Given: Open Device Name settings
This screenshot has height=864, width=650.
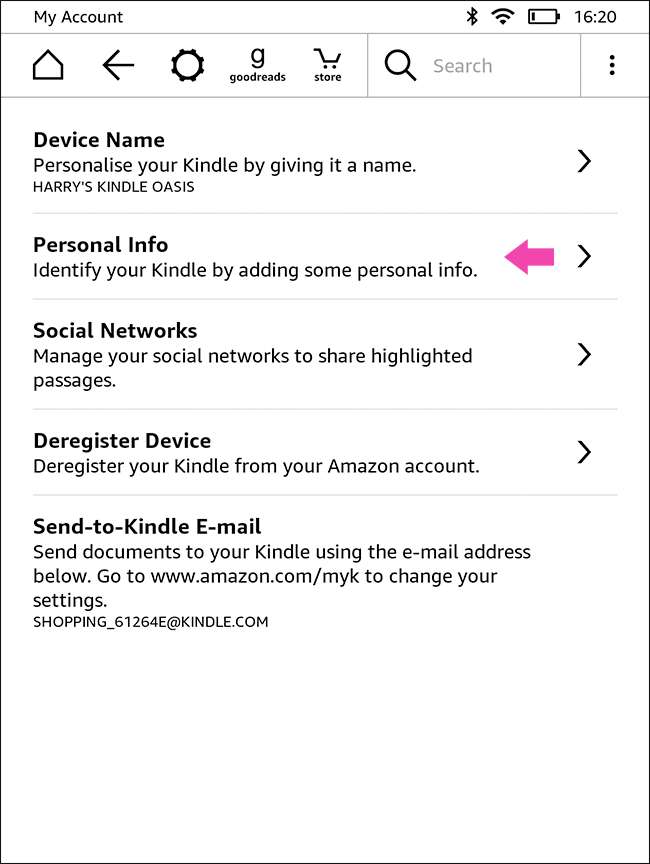Looking at the screenshot, I should pyautogui.click(x=324, y=162).
